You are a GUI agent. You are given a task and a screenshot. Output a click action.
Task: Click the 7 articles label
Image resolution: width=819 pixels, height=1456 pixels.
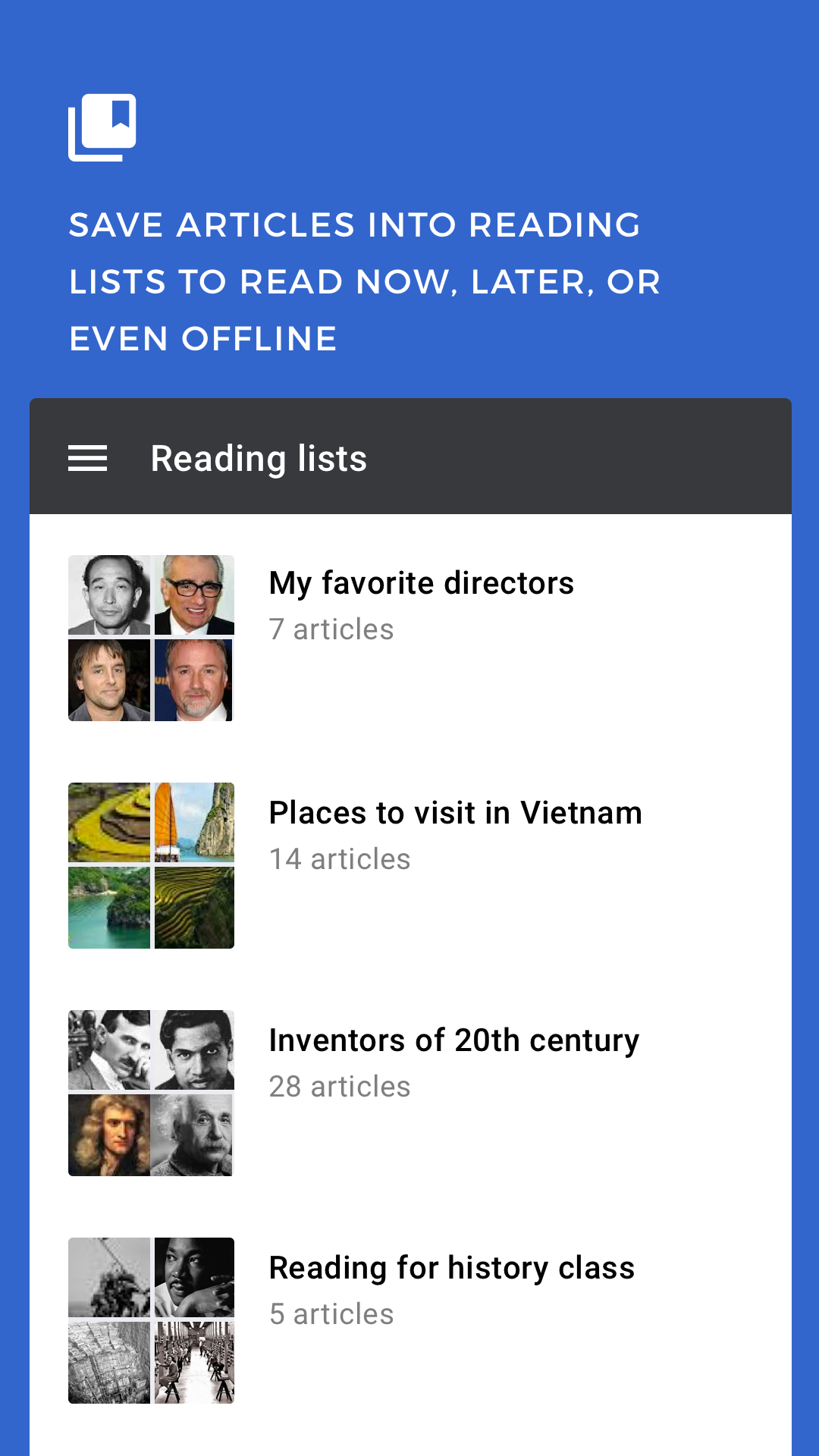(331, 629)
